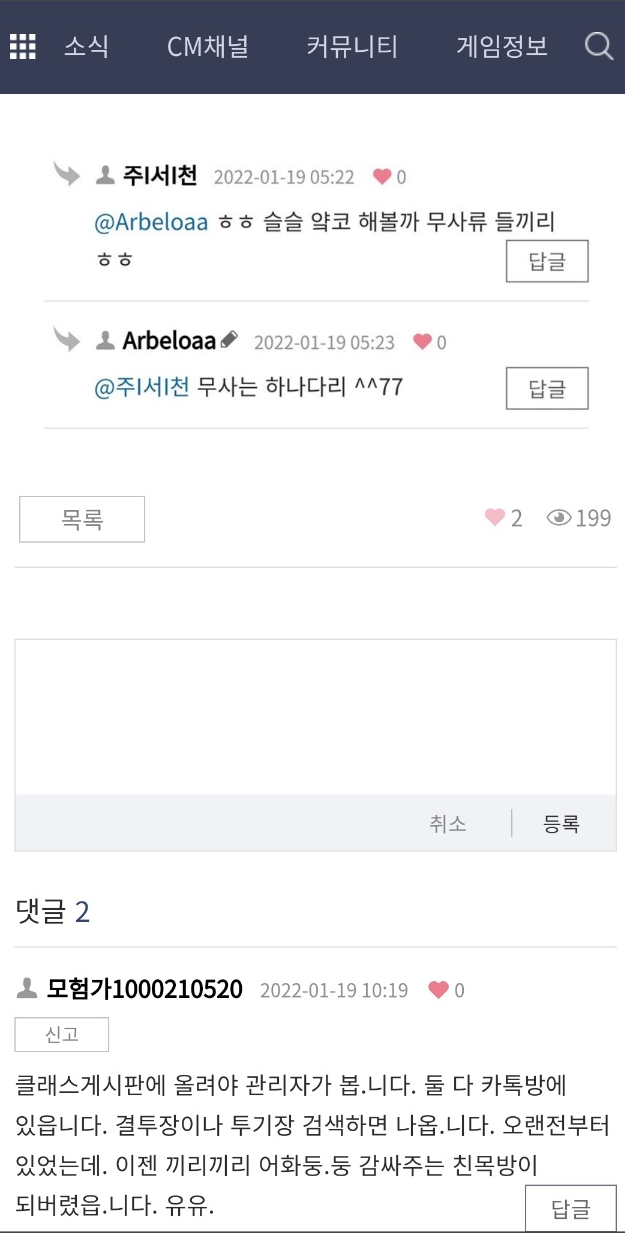Focus the comment text box
The width and height of the screenshot is (625, 1233).
(315, 716)
